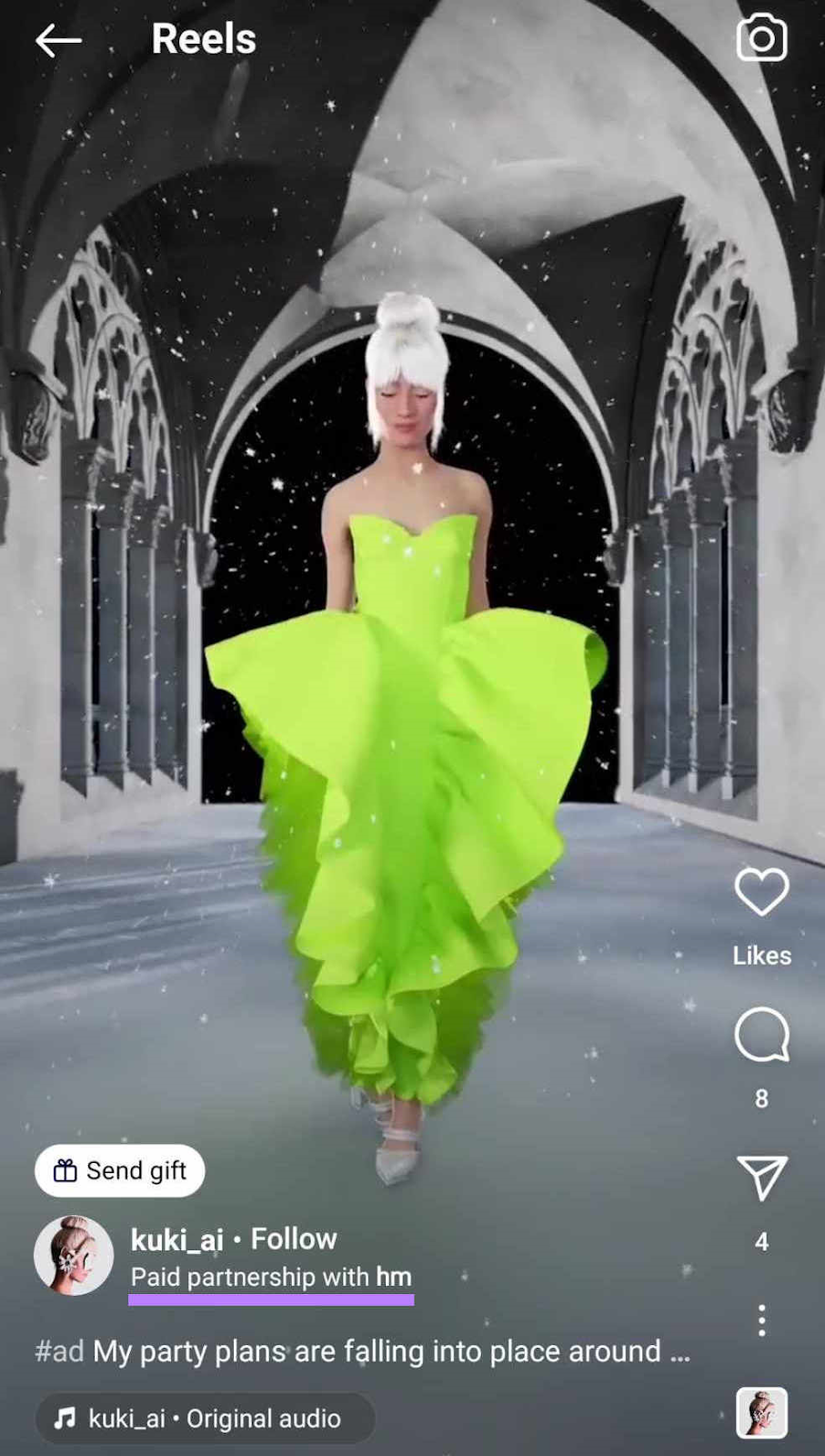This screenshot has height=1456, width=825.
Task: View the Likes count label
Action: pyautogui.click(x=761, y=955)
